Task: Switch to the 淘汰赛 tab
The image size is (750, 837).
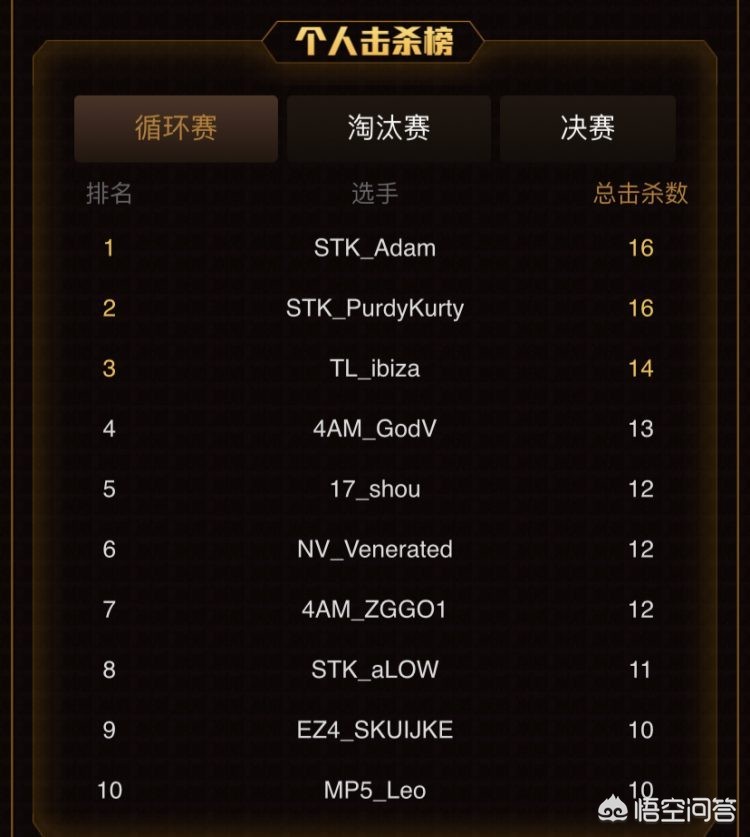Action: [389, 129]
